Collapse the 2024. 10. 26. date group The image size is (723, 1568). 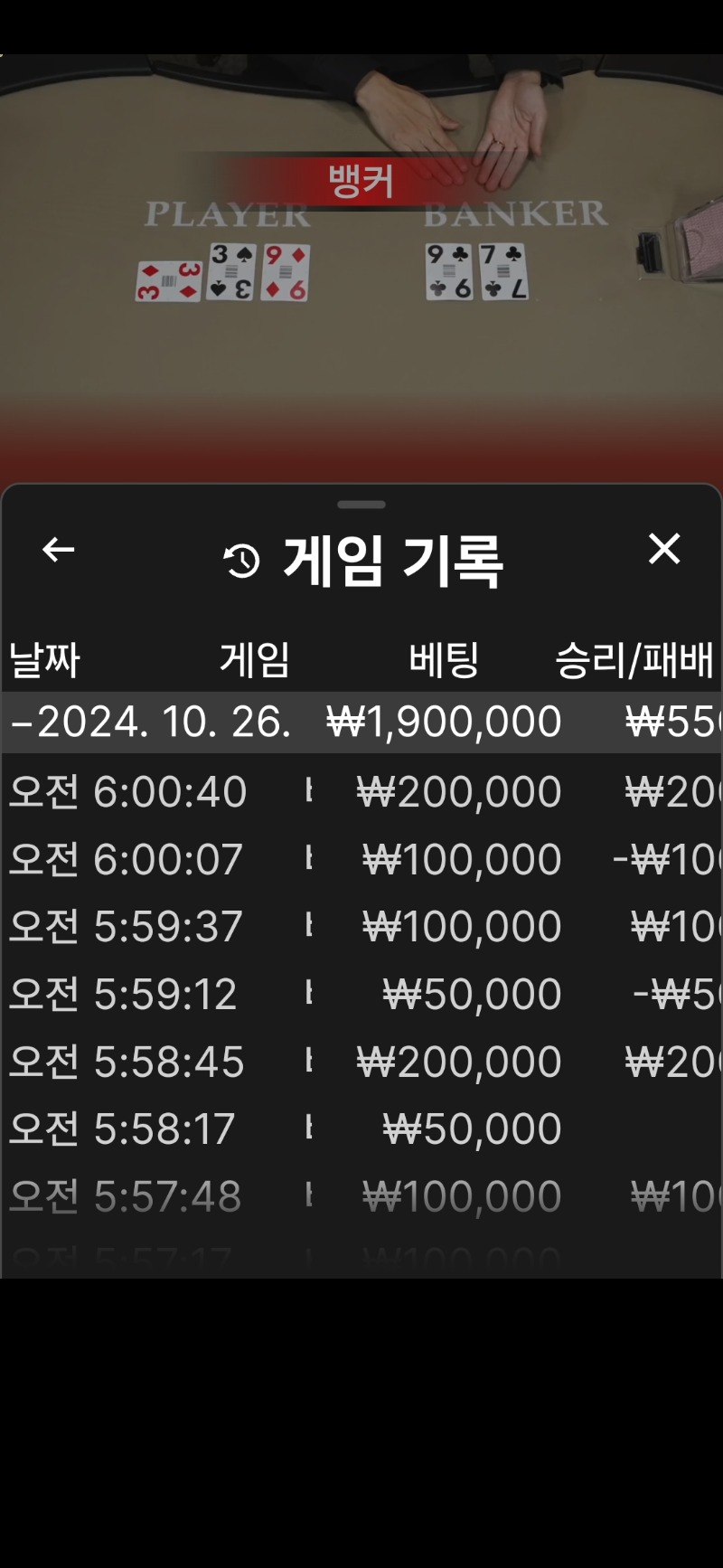[x=361, y=723]
